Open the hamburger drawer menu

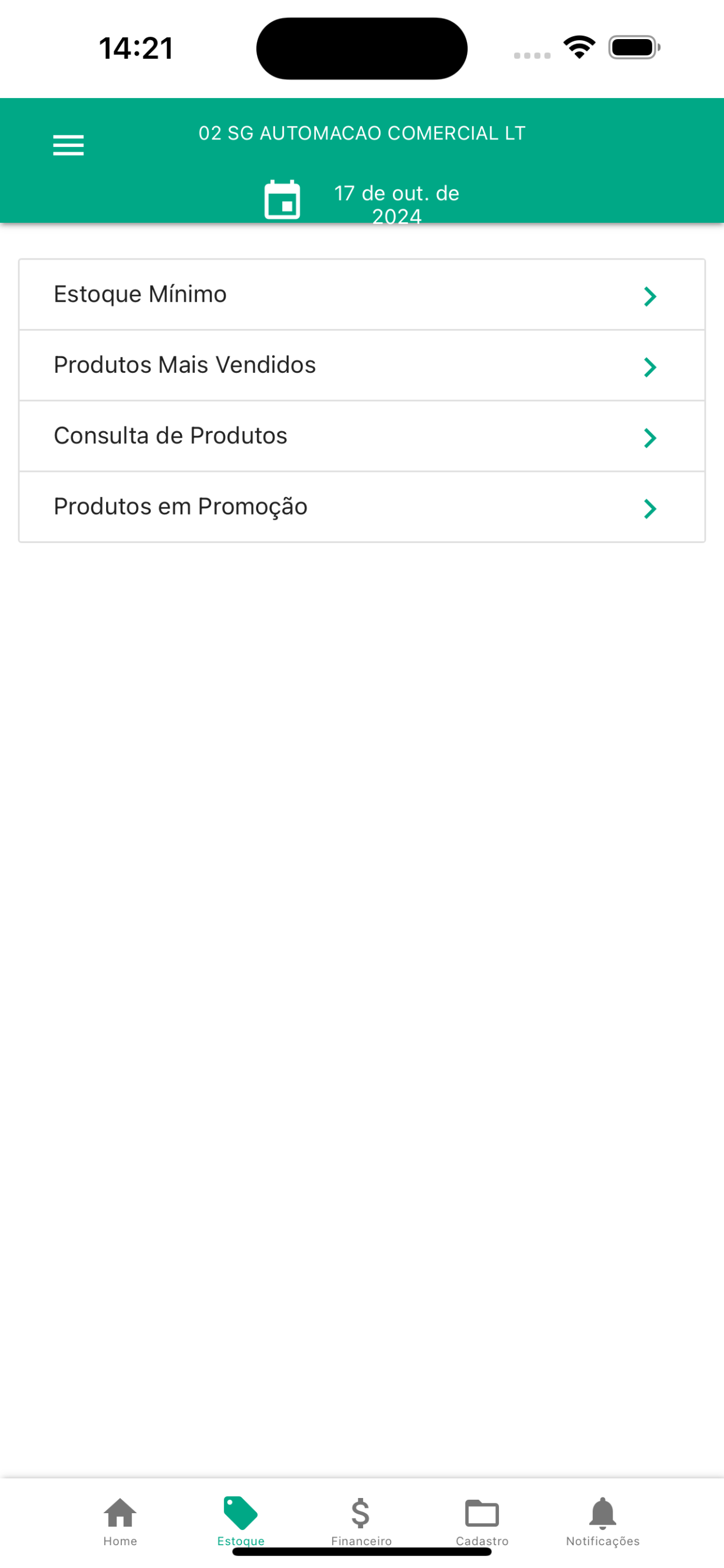(68, 145)
